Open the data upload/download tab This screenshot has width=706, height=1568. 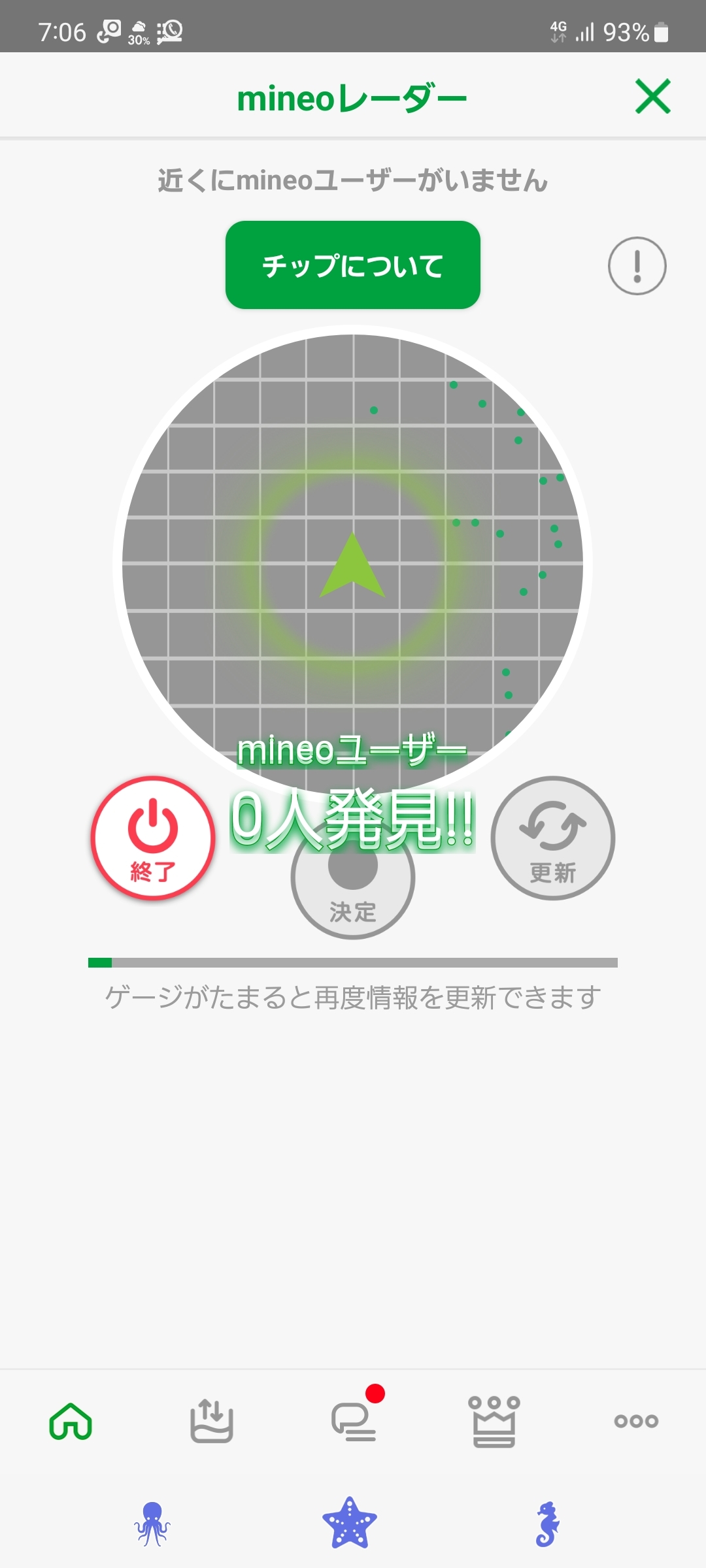tap(212, 1422)
